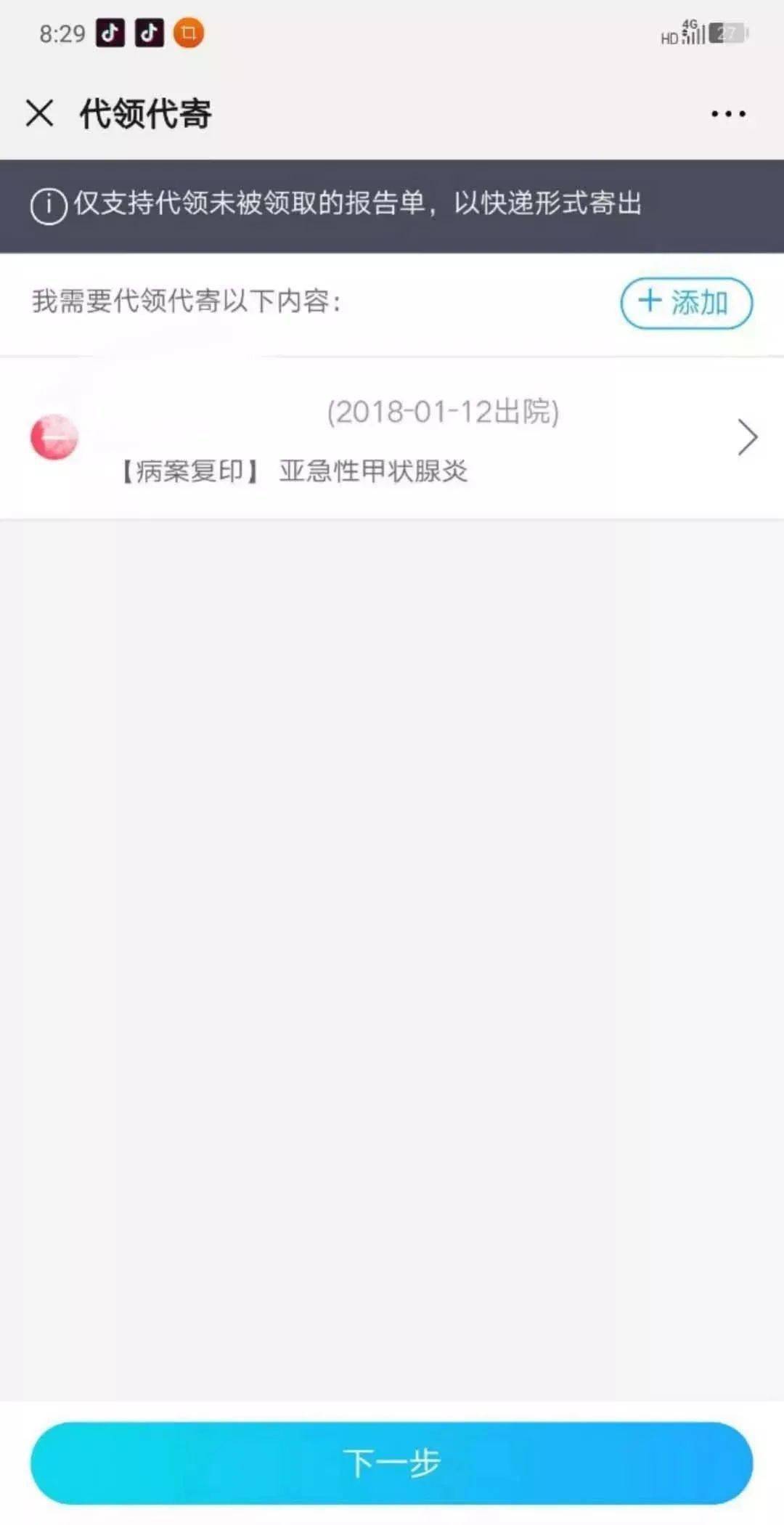Viewport: 784px width, 1525px height.
Task: Remove the 病案复印 item with red minus
Action: click(54, 438)
